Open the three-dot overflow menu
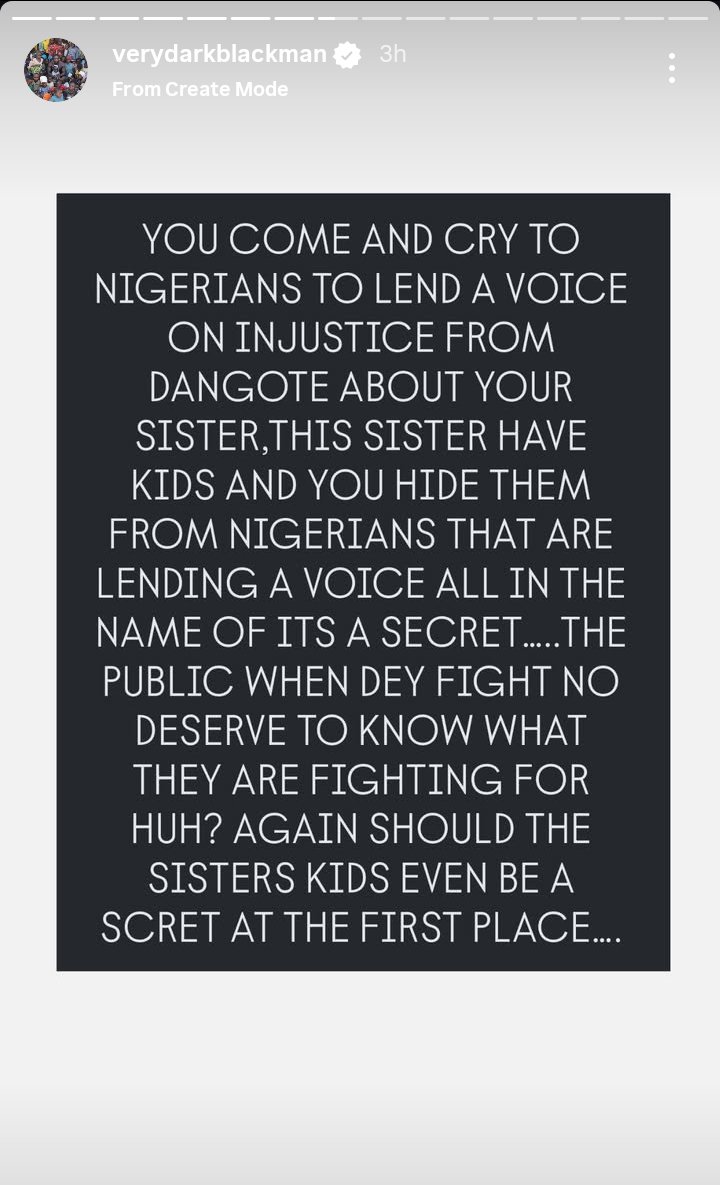This screenshot has width=720, height=1185. [672, 68]
